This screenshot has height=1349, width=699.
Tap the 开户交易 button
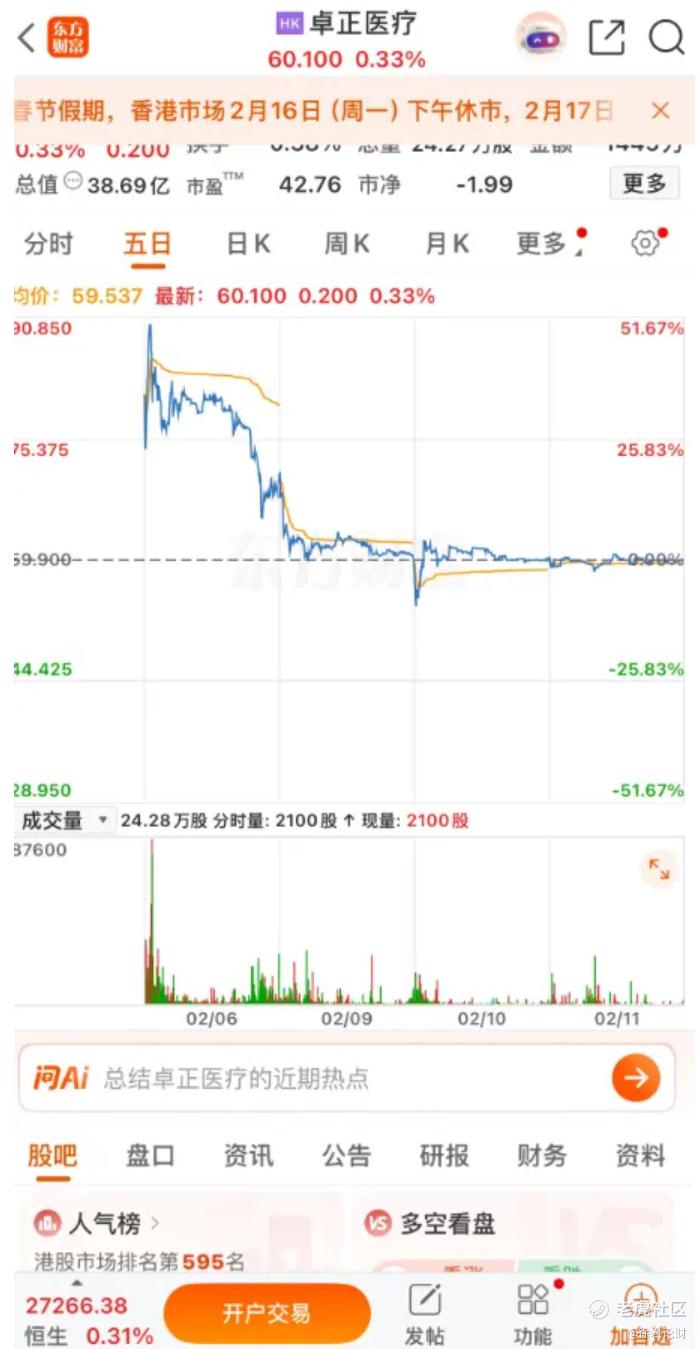(266, 1313)
